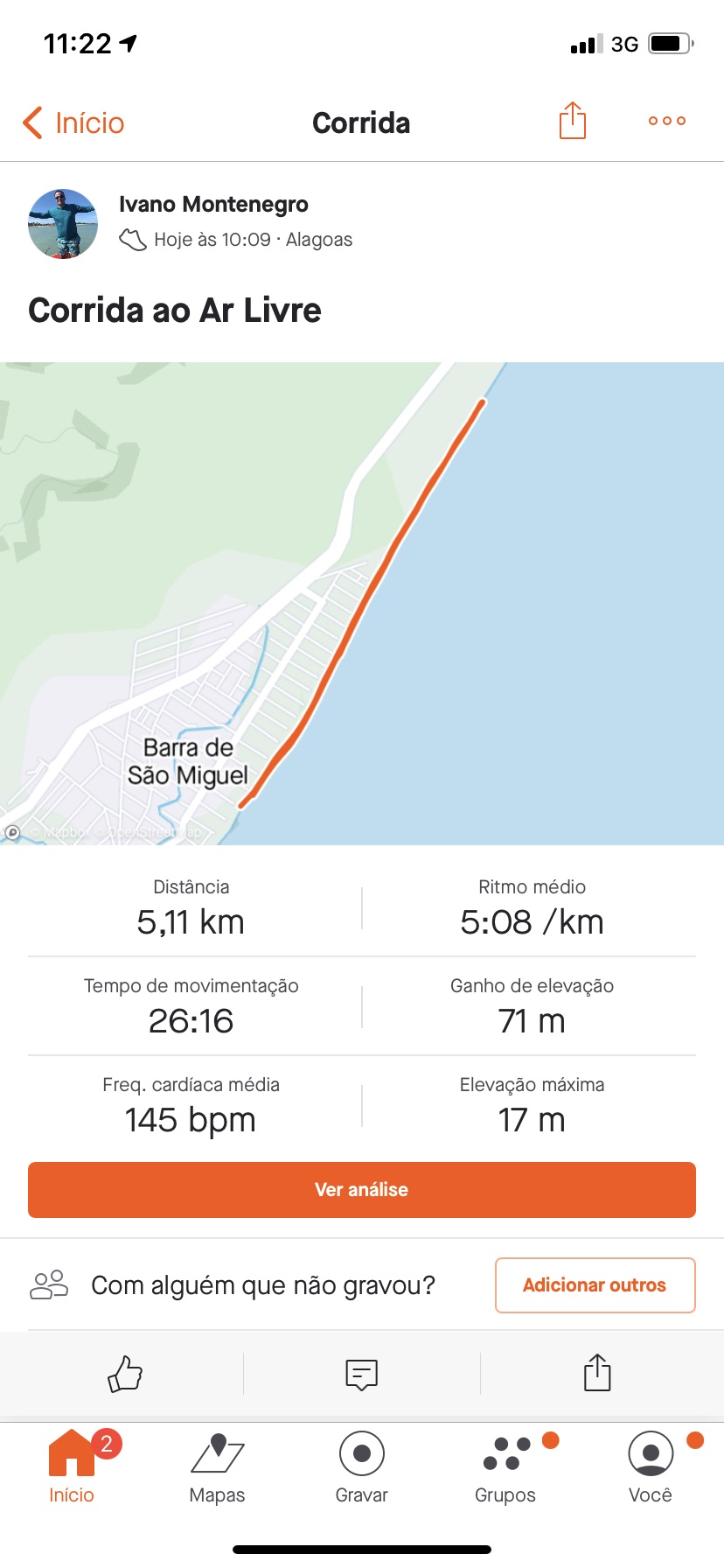Open Ivano Montenegro's profile picture
The height and width of the screenshot is (1568, 724).
click(63, 224)
